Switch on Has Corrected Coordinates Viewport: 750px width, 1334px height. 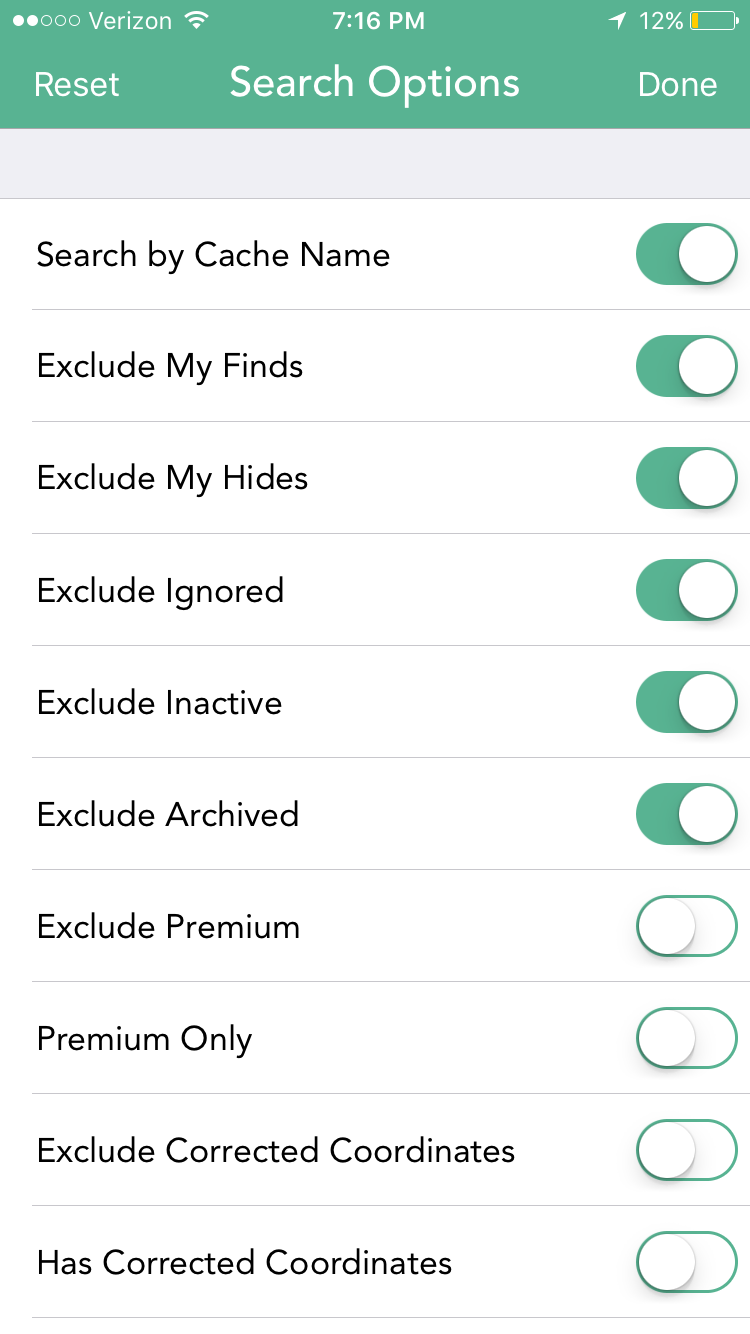(x=687, y=1262)
